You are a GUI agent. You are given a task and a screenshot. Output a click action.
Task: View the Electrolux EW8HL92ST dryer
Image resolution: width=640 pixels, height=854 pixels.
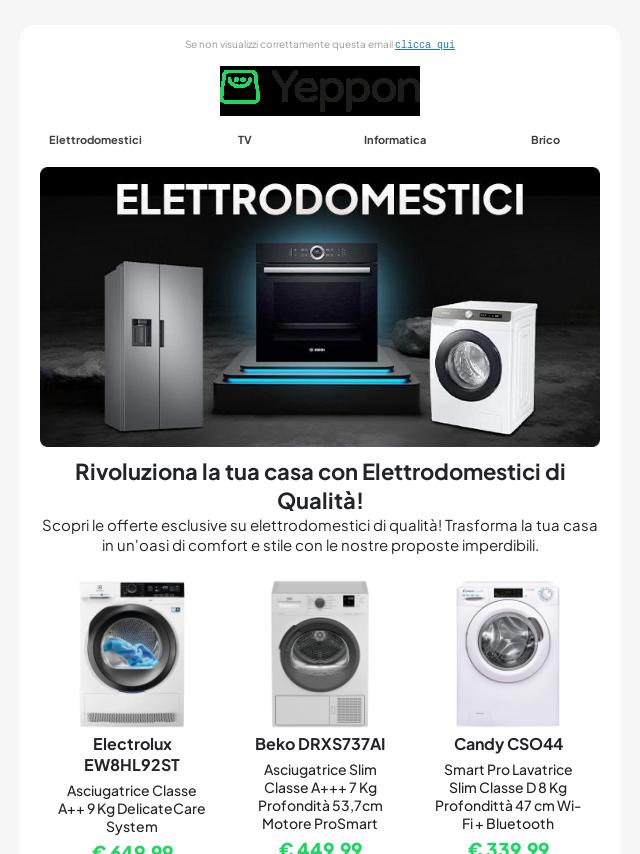(x=132, y=654)
